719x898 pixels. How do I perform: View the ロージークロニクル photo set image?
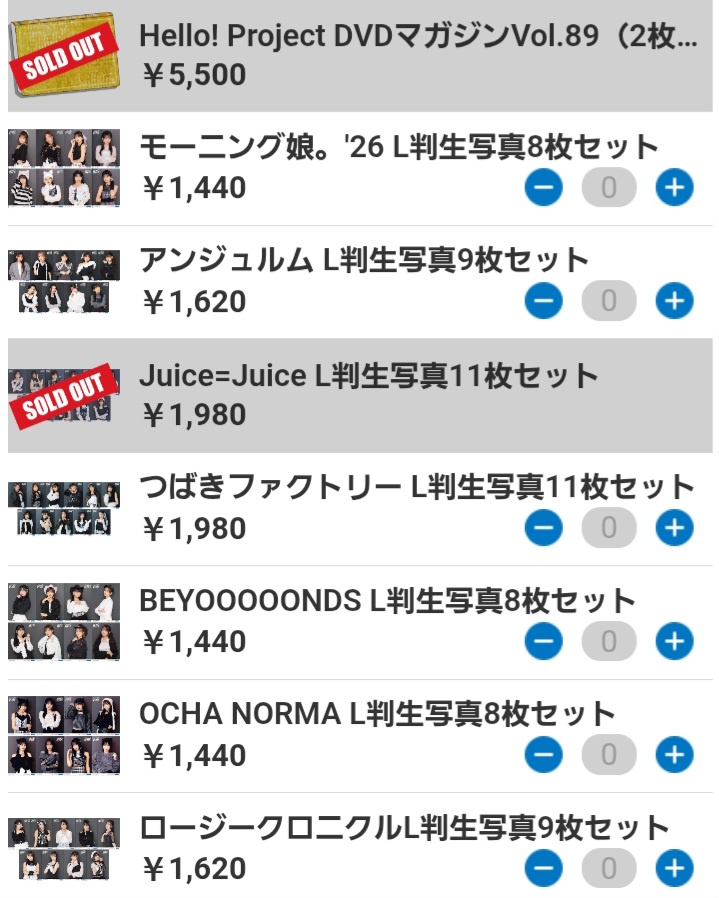64,849
